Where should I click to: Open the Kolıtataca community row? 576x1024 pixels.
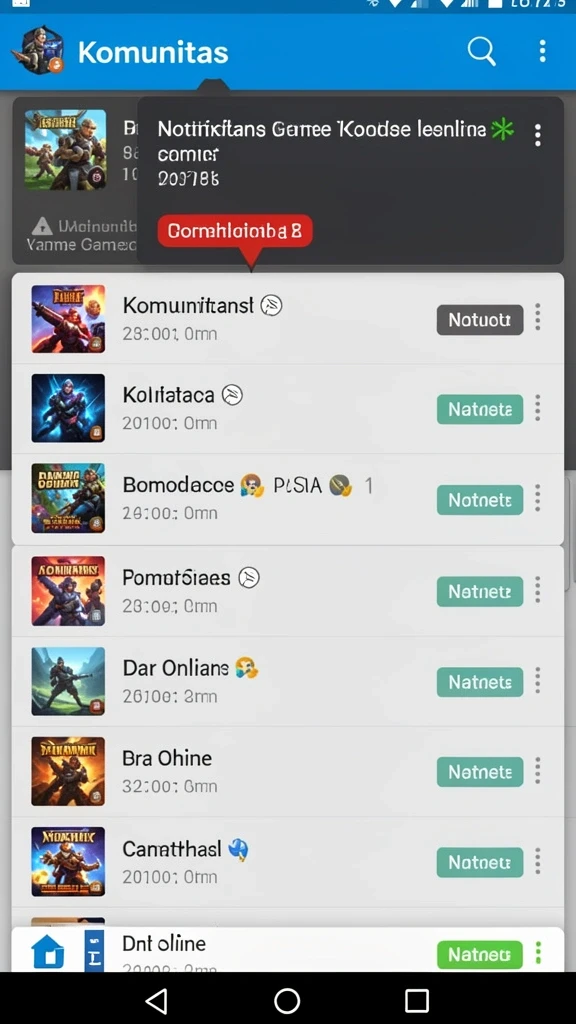pyautogui.click(x=288, y=408)
